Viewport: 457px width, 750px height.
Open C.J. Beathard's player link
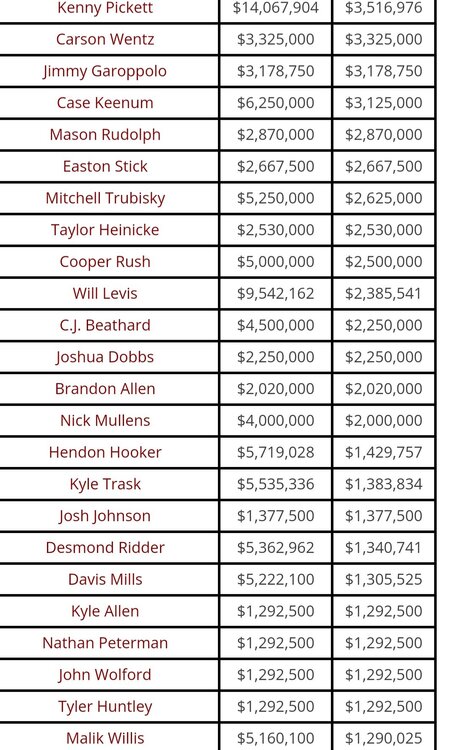coord(105,325)
